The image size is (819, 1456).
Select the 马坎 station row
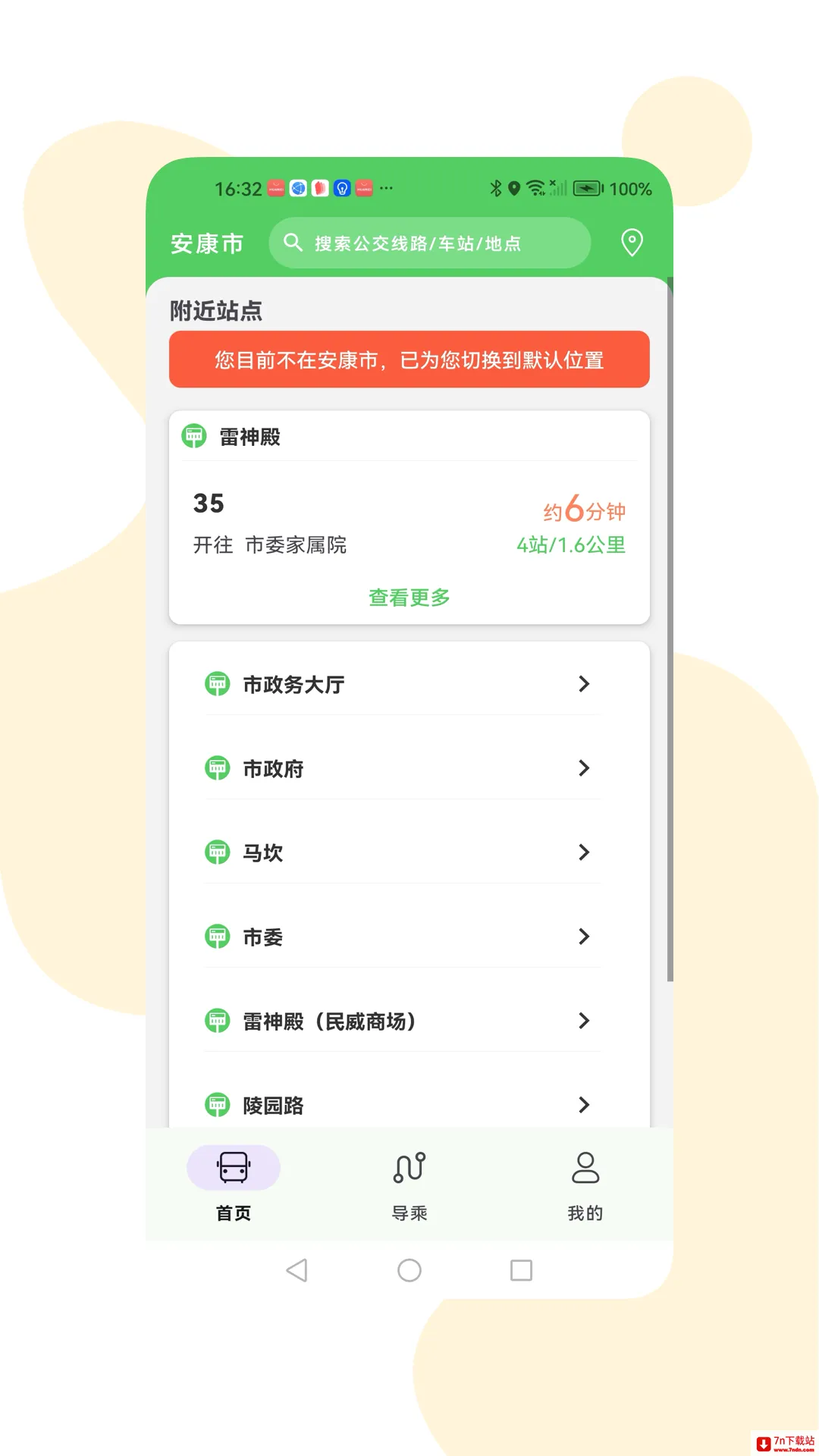tap(402, 852)
